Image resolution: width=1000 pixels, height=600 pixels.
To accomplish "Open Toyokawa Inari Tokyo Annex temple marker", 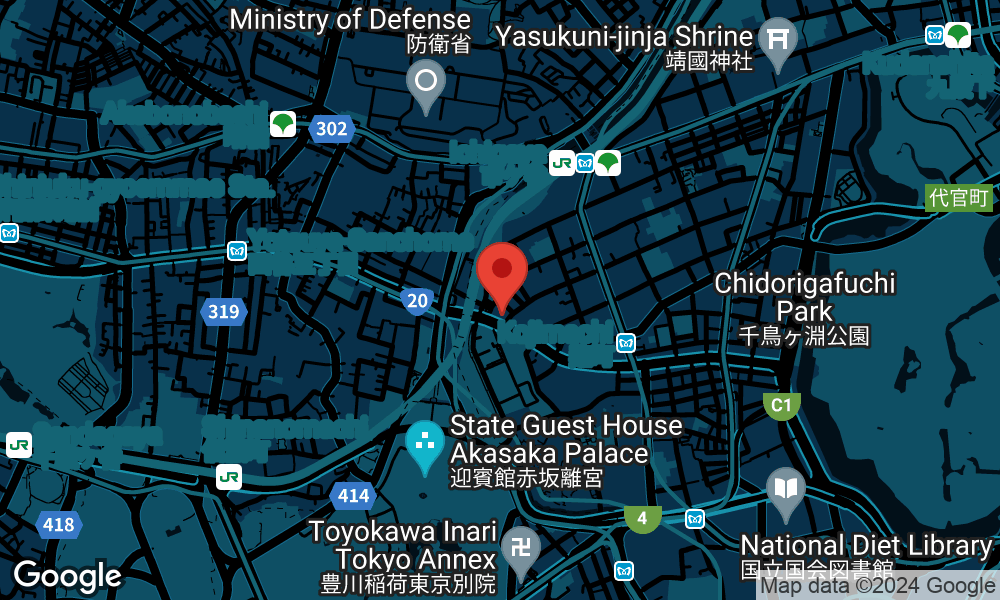I will click(x=521, y=549).
